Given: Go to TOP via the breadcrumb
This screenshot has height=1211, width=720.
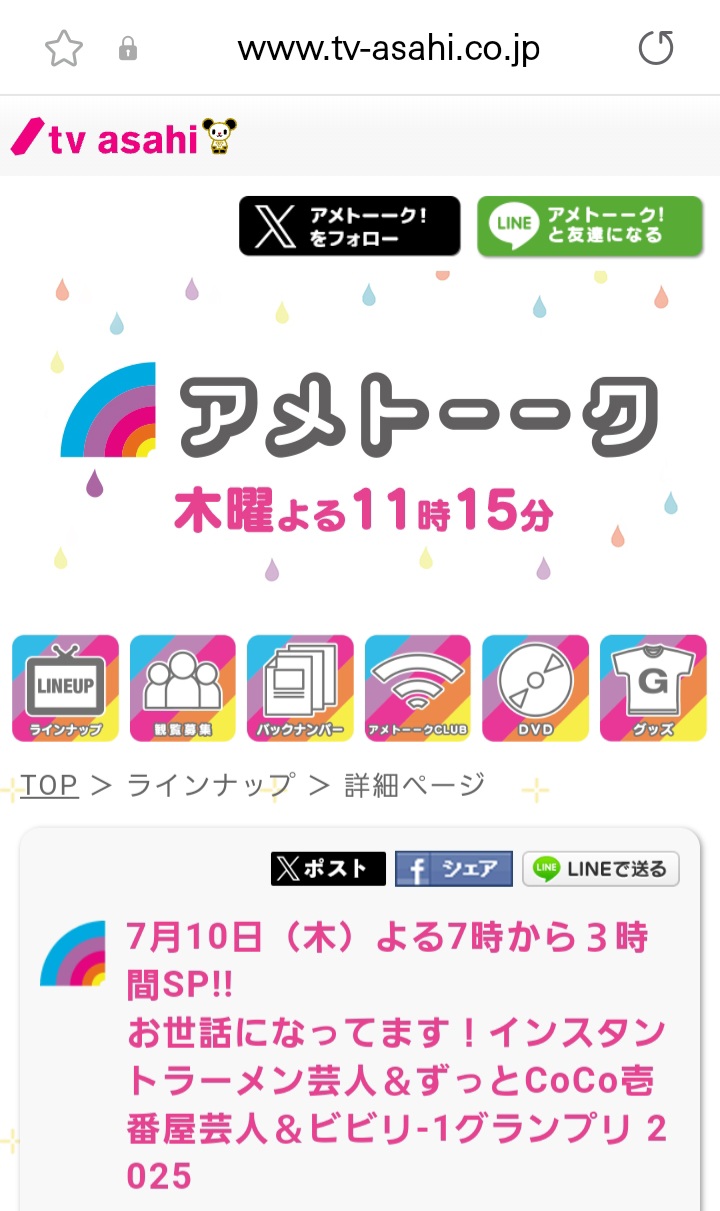Looking at the screenshot, I should (x=49, y=785).
